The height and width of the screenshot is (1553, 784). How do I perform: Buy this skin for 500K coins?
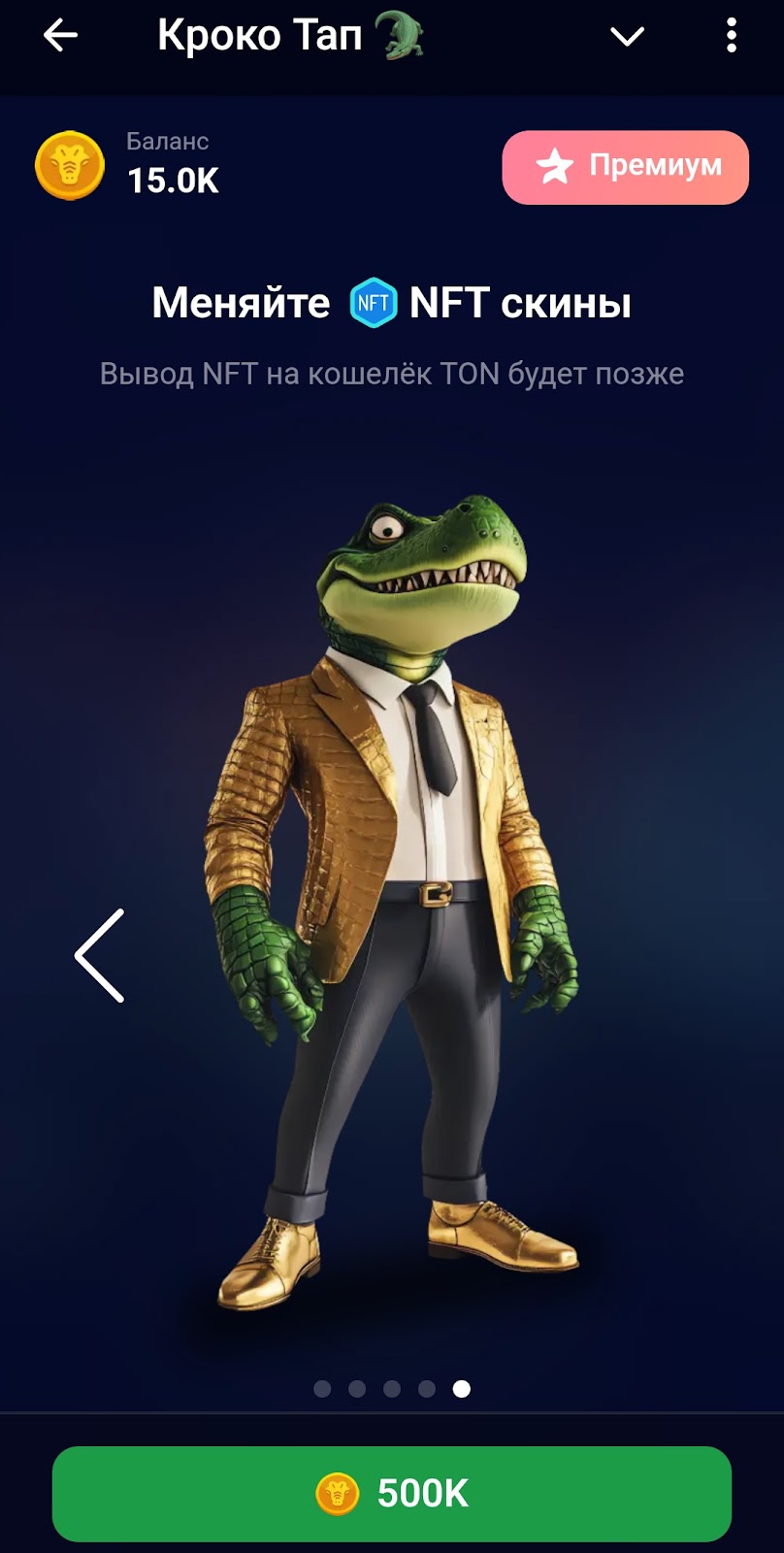[391, 1494]
